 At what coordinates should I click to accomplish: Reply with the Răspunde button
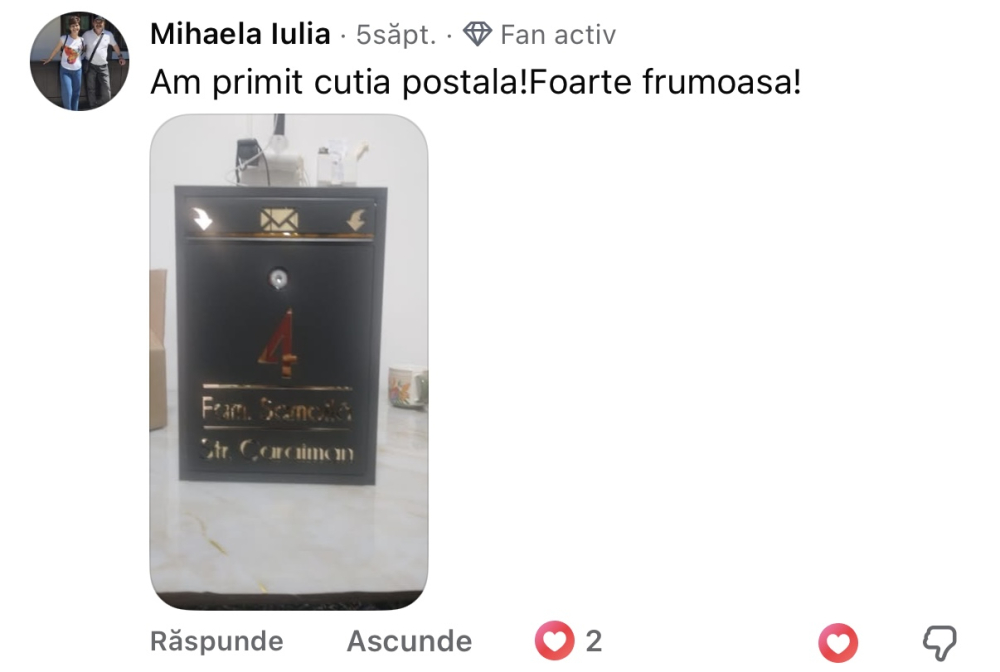tap(216, 641)
